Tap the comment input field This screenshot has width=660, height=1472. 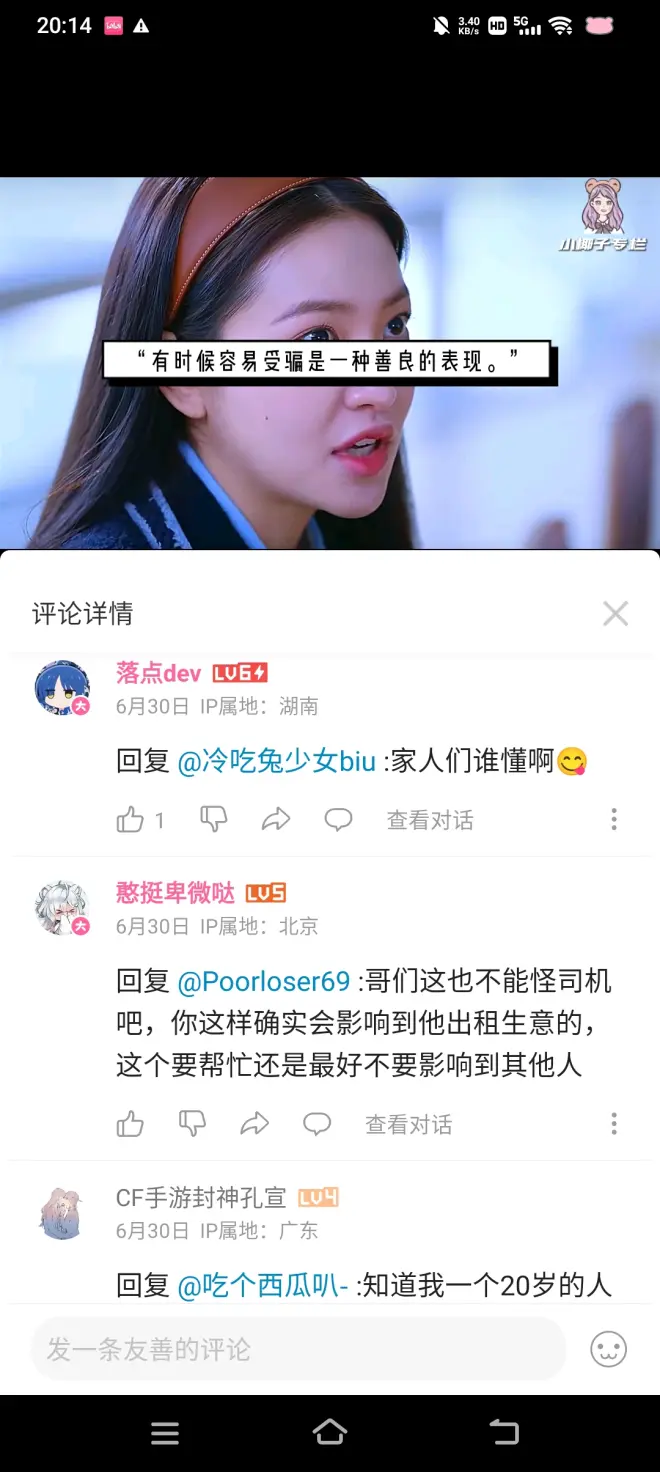pyautogui.click(x=298, y=1349)
